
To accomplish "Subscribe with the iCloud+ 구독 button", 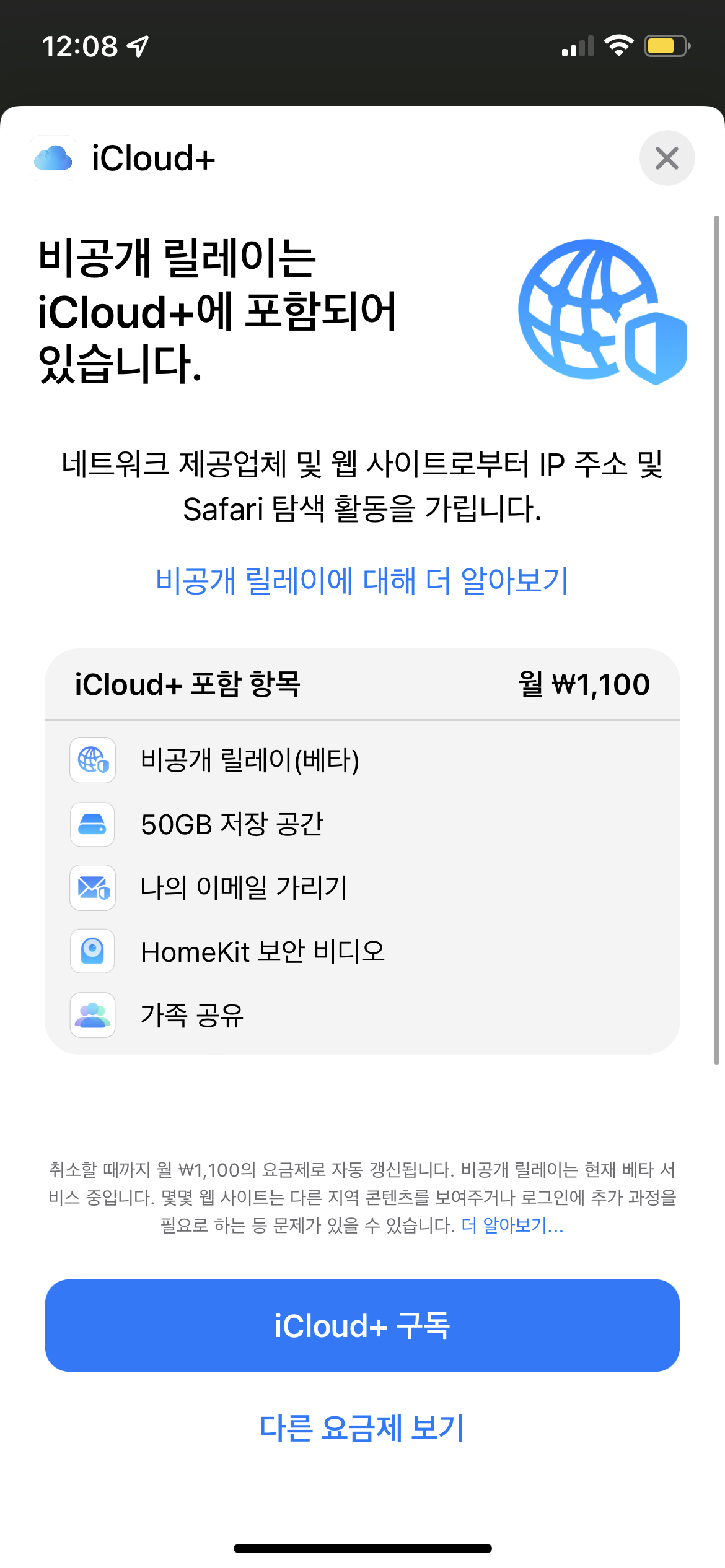I will 362,1325.
